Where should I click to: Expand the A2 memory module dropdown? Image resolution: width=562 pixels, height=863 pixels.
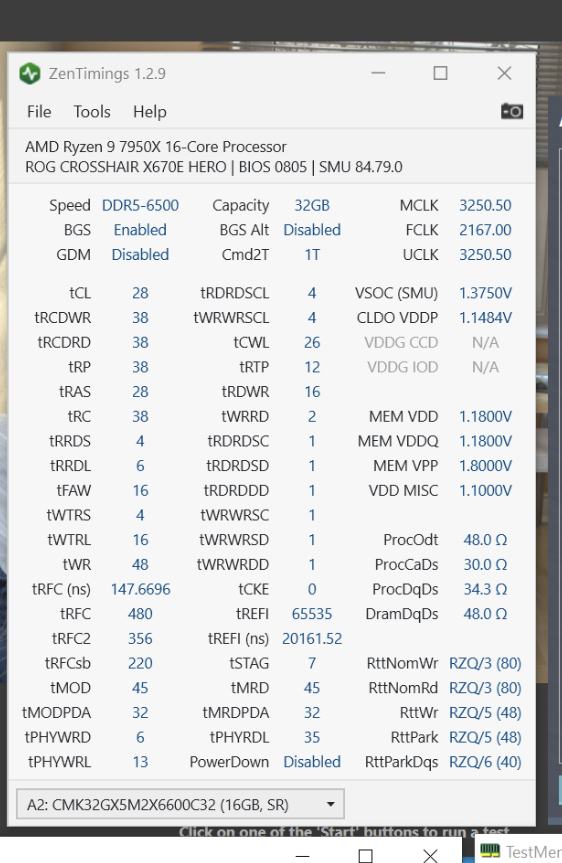(181, 804)
